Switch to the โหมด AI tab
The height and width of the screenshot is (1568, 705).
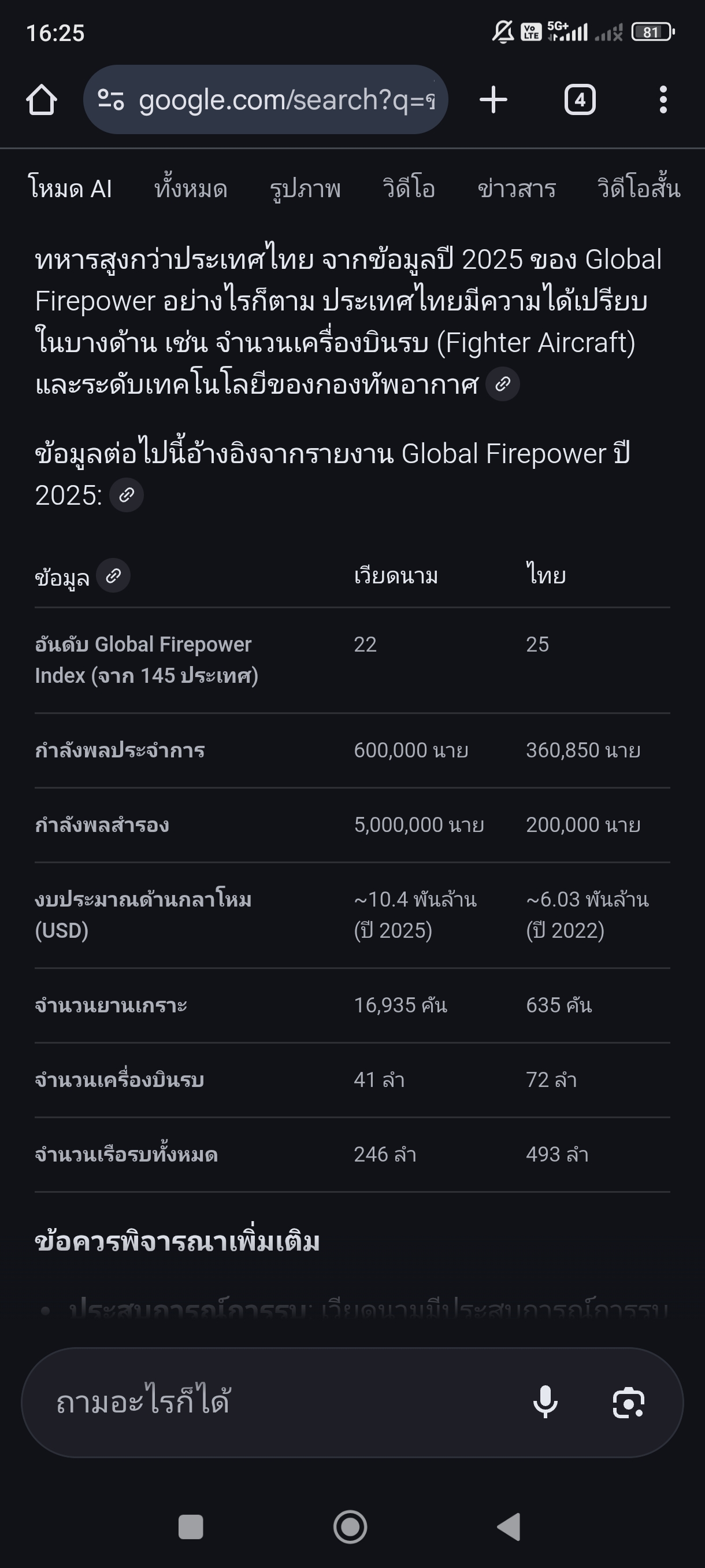click(x=70, y=188)
